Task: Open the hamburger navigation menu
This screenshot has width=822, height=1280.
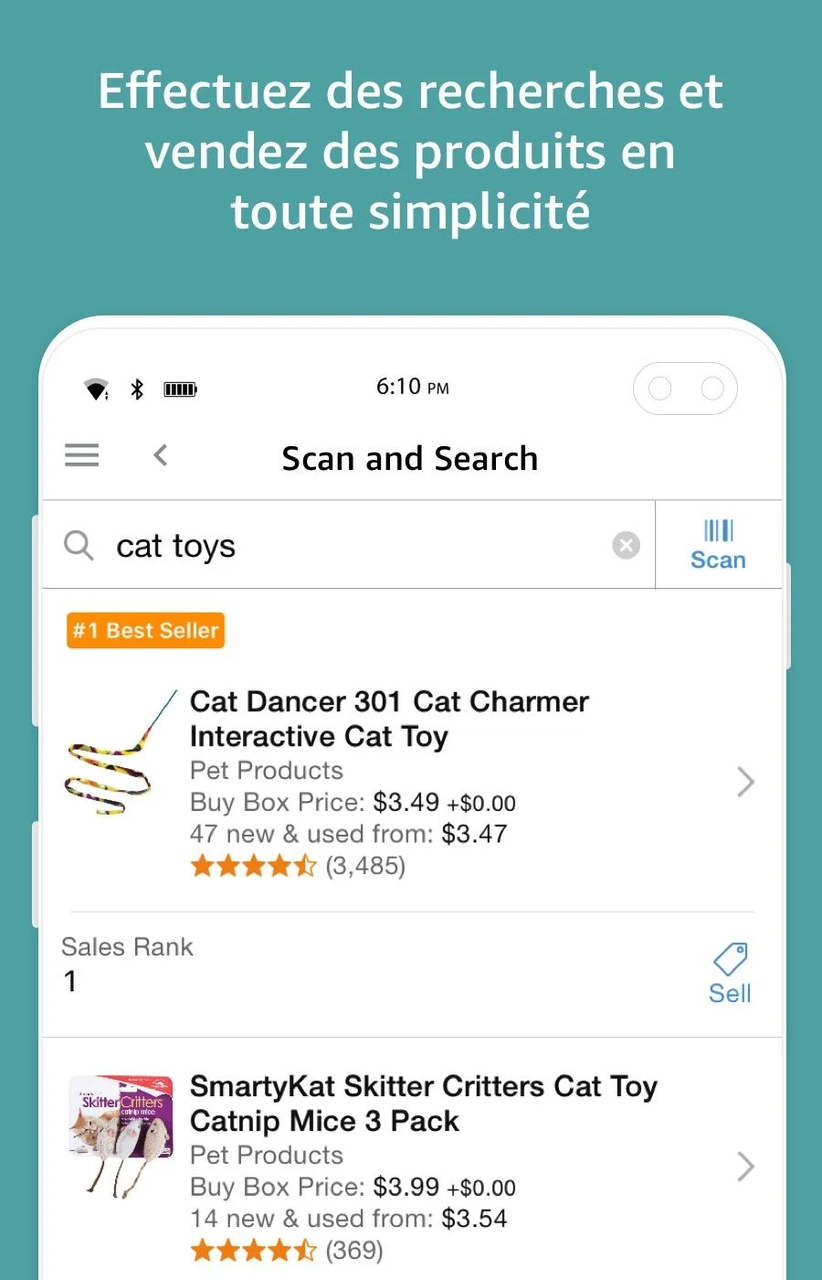Action: coord(81,455)
